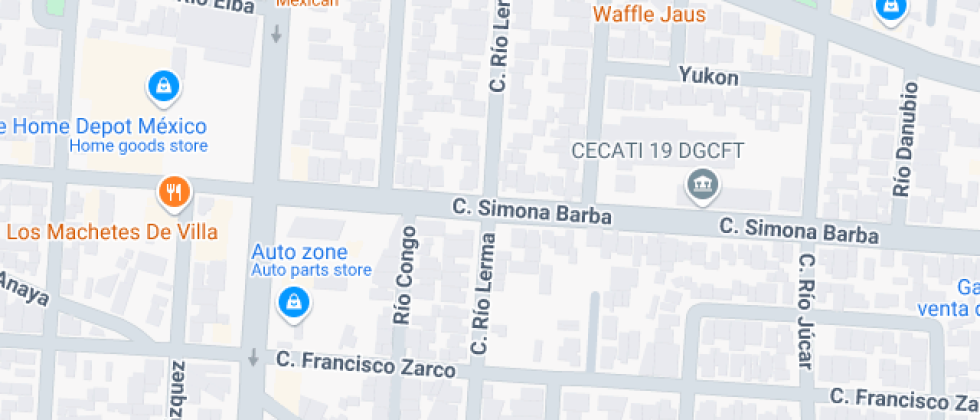Open the Home Depot México shopping pin
The width and height of the screenshot is (980, 420).
click(x=164, y=88)
